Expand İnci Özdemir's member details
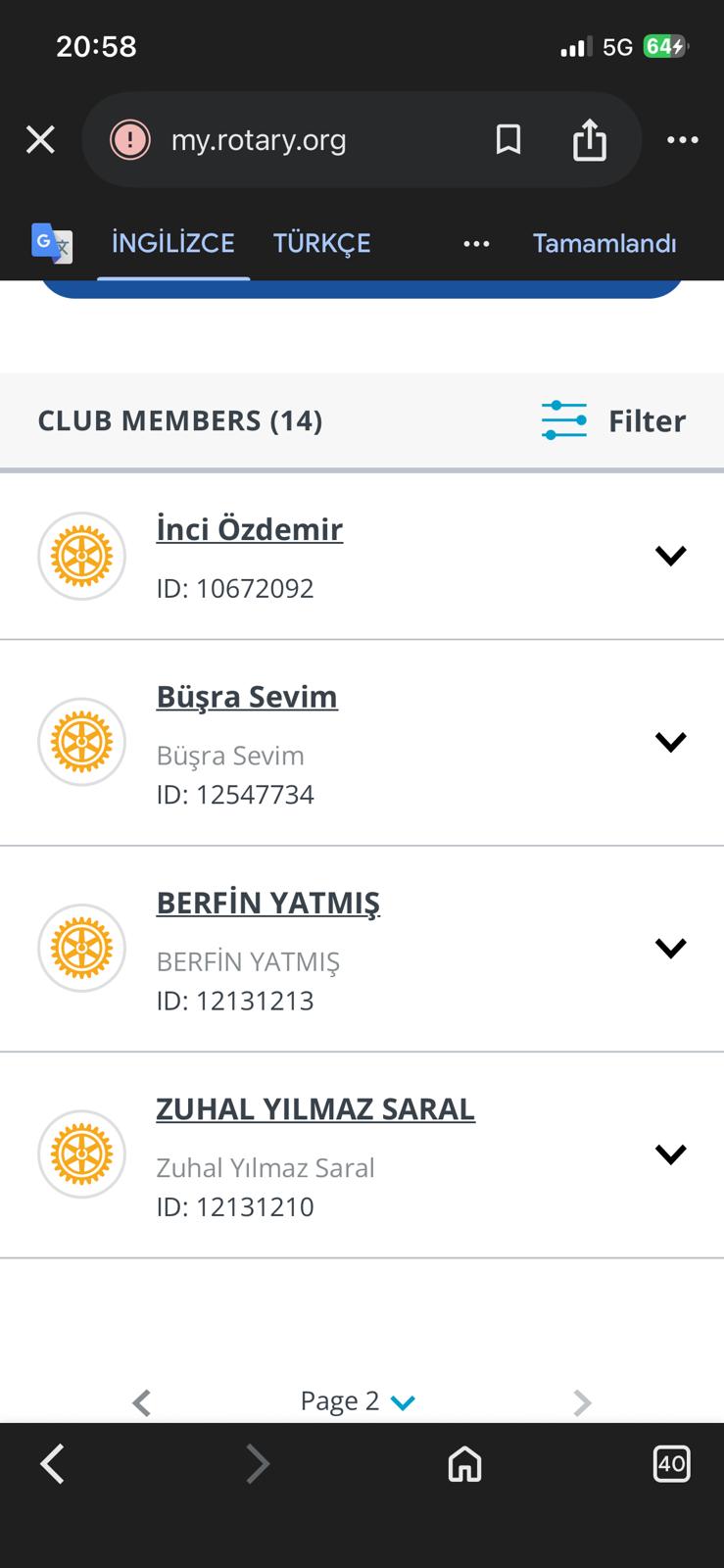Screen dimensions: 724x1568 (670, 556)
